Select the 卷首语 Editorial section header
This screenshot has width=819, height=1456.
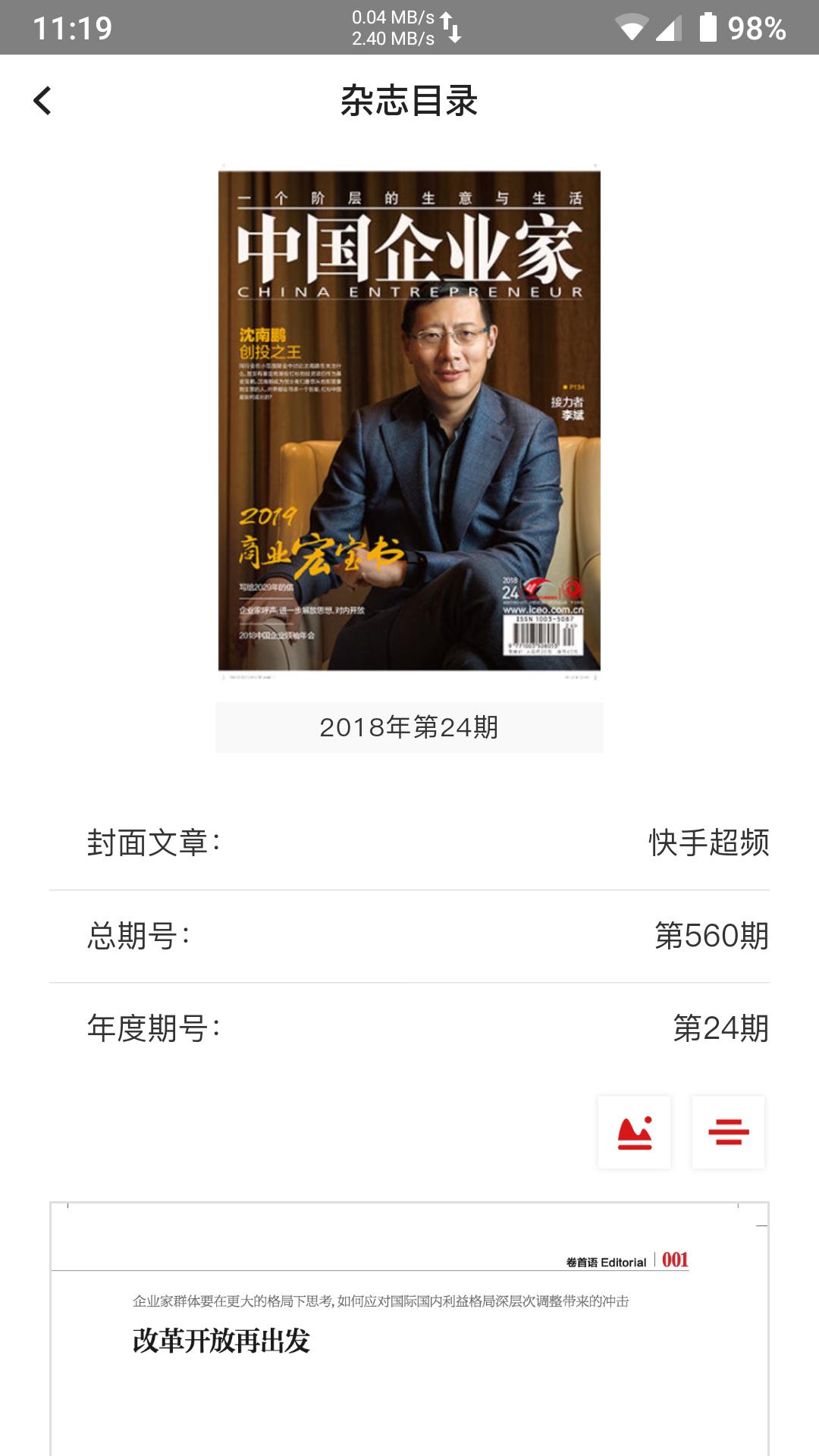(607, 1256)
